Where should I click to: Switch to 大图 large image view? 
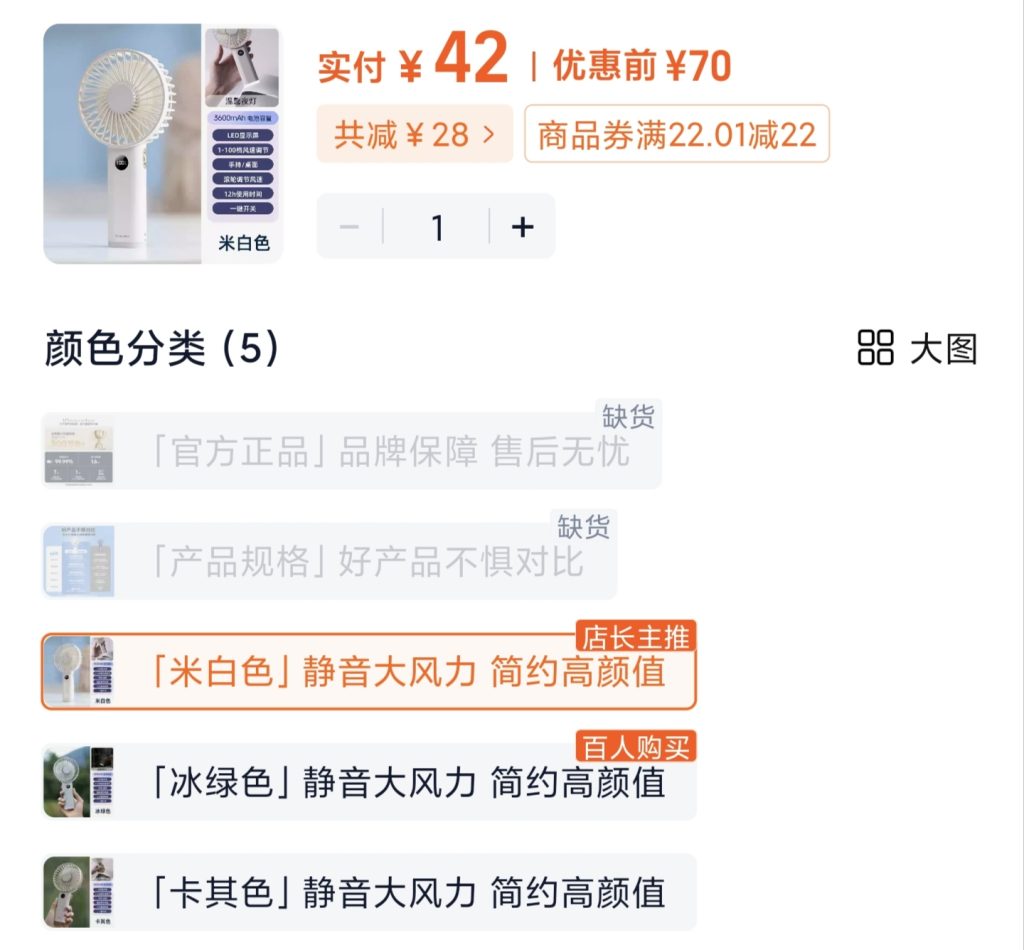917,349
